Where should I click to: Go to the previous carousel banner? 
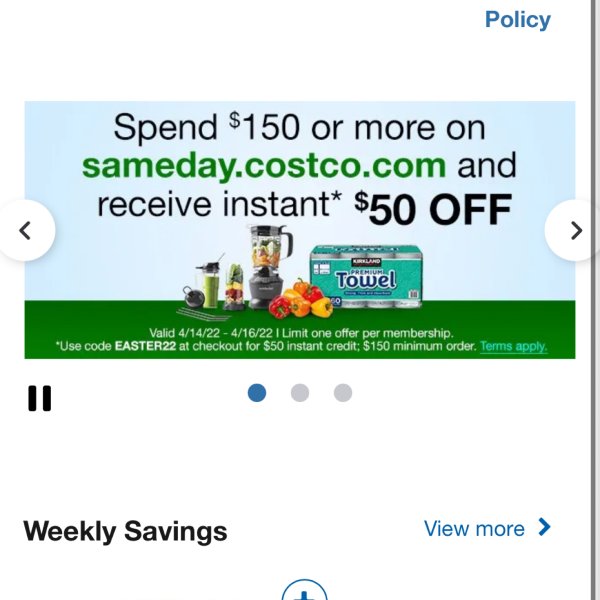coord(27,231)
